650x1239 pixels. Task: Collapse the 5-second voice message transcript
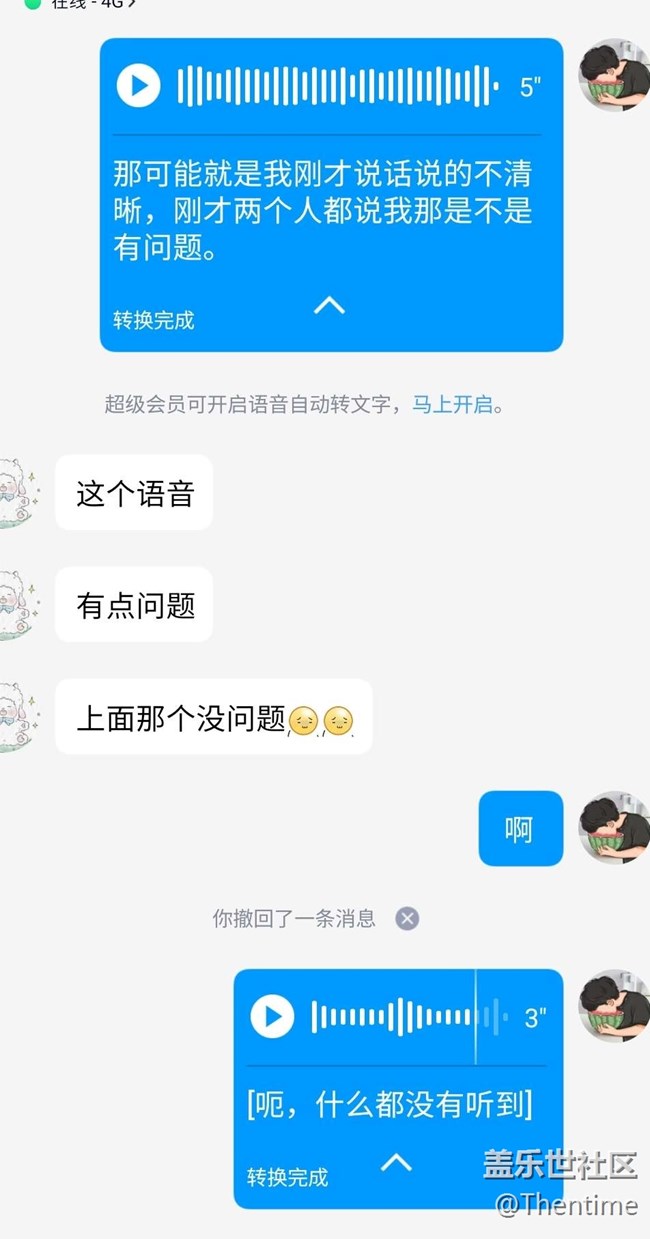click(329, 306)
